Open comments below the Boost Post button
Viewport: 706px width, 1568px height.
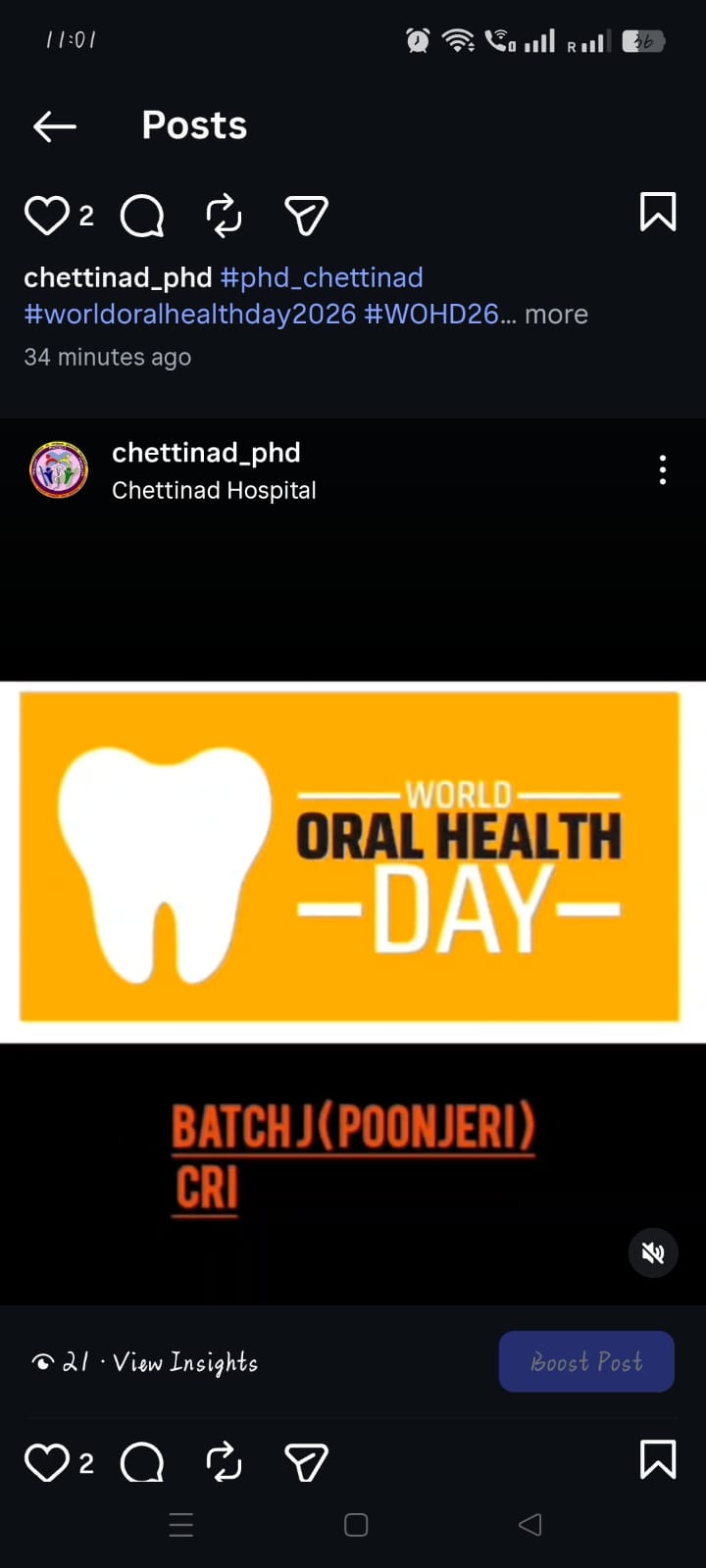click(142, 1462)
